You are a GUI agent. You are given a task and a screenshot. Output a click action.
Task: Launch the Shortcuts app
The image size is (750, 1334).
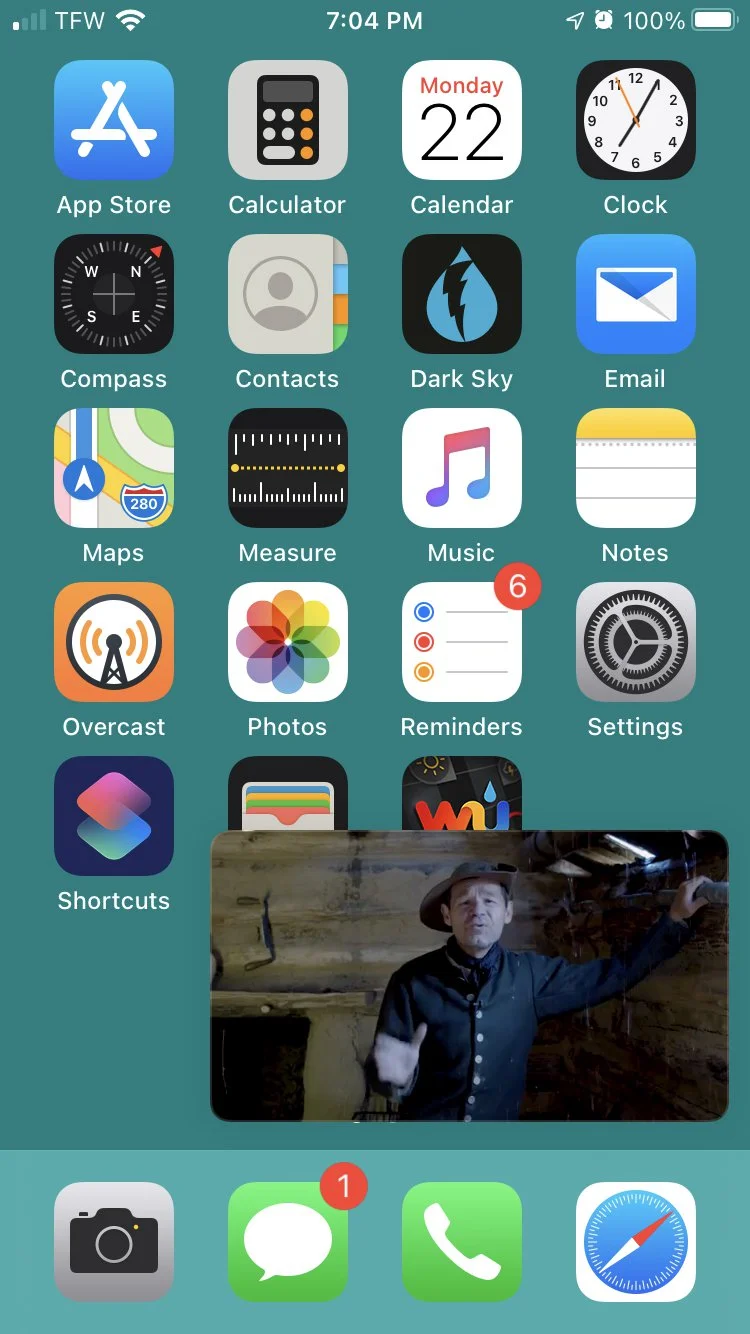pos(114,816)
